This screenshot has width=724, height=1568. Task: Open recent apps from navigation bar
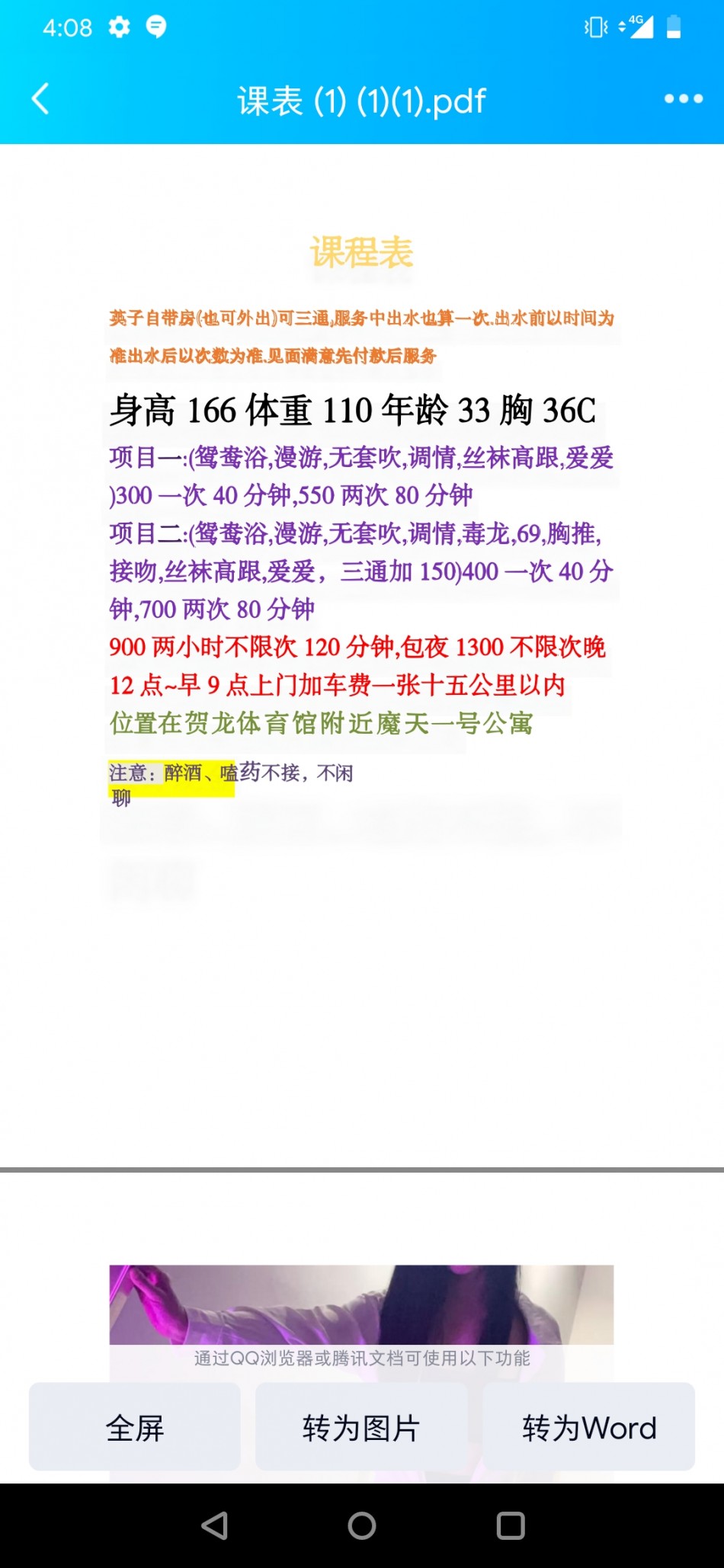tap(510, 1525)
